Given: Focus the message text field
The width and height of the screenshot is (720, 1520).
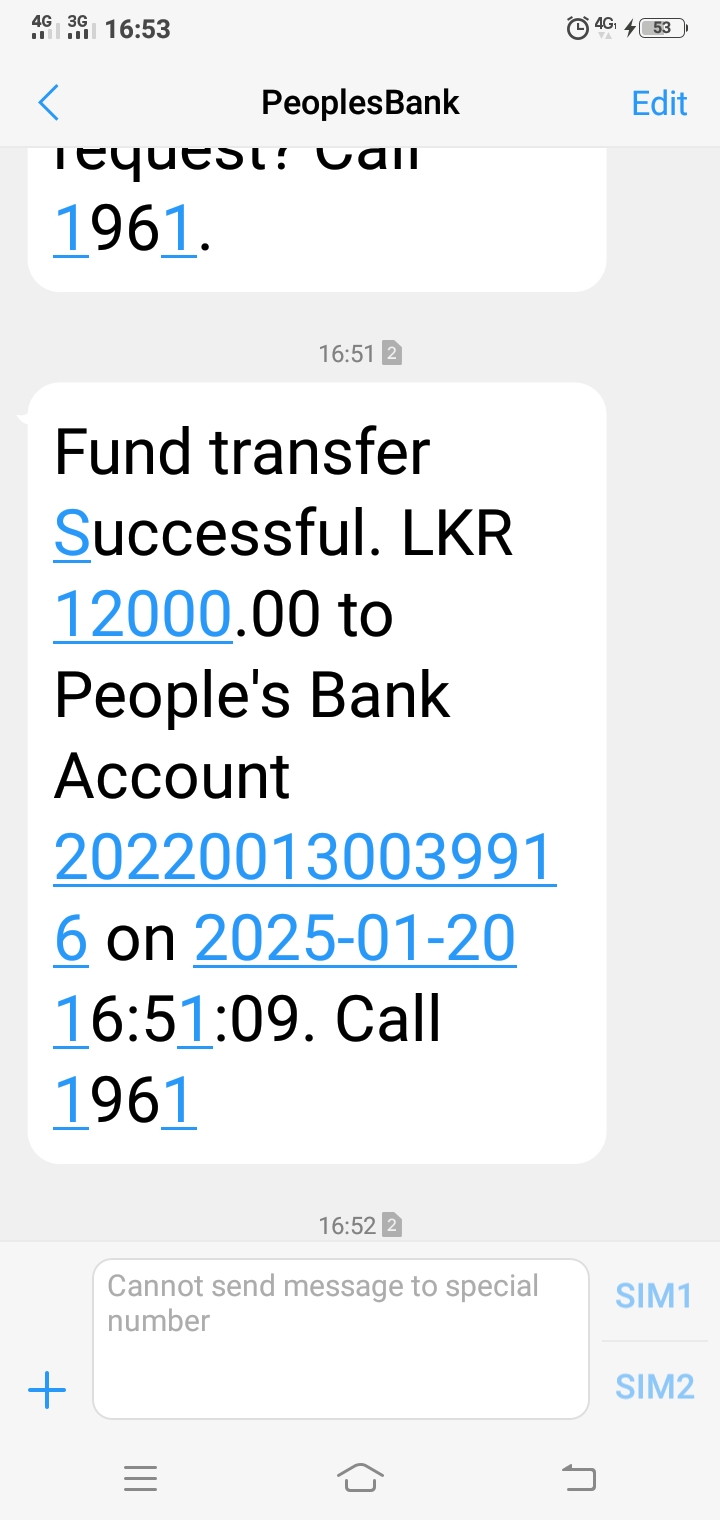Looking at the screenshot, I should [x=340, y=1338].
